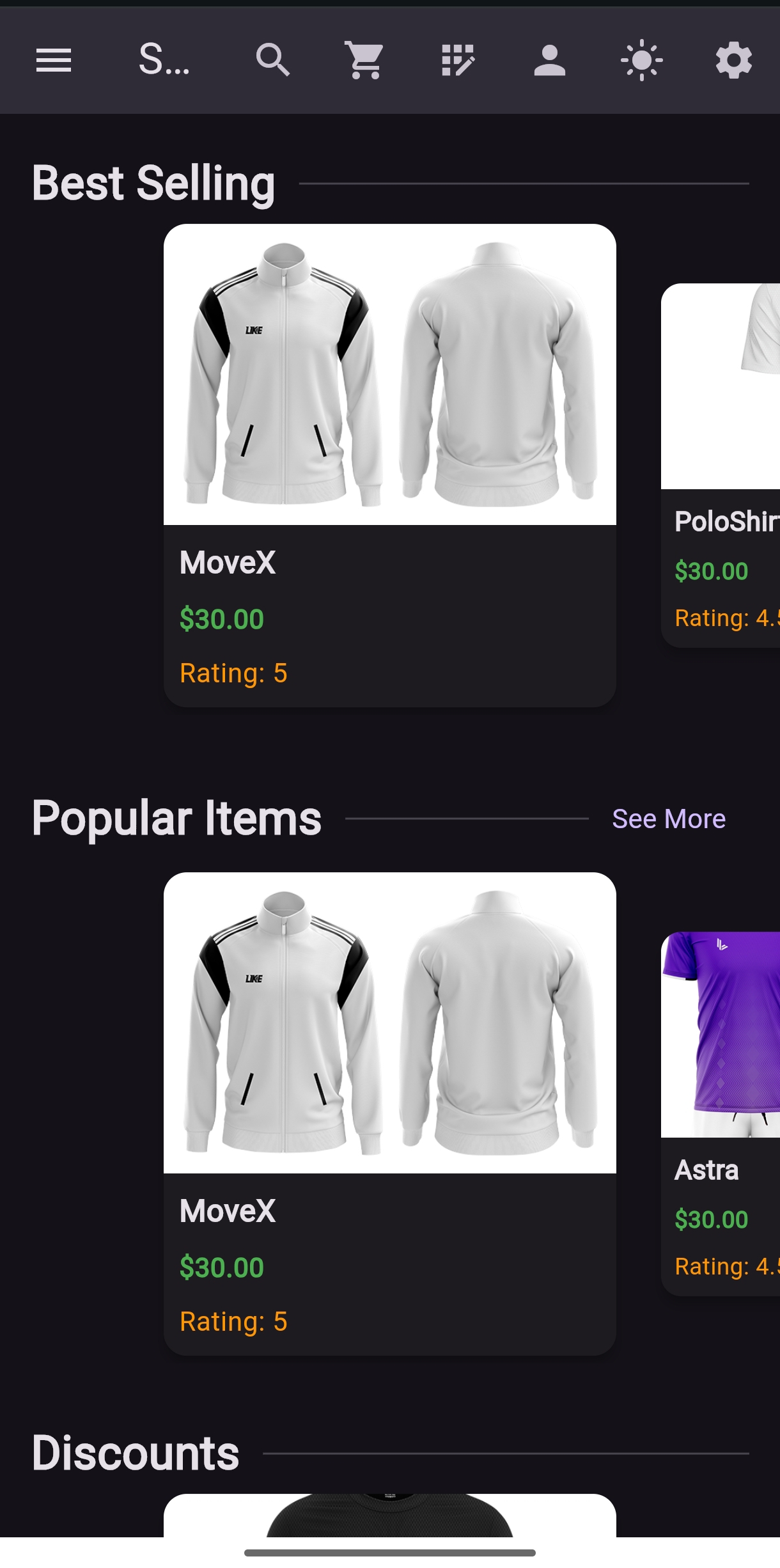Open the search icon
Image resolution: width=780 pixels, height=1568 pixels.
pyautogui.click(x=273, y=61)
